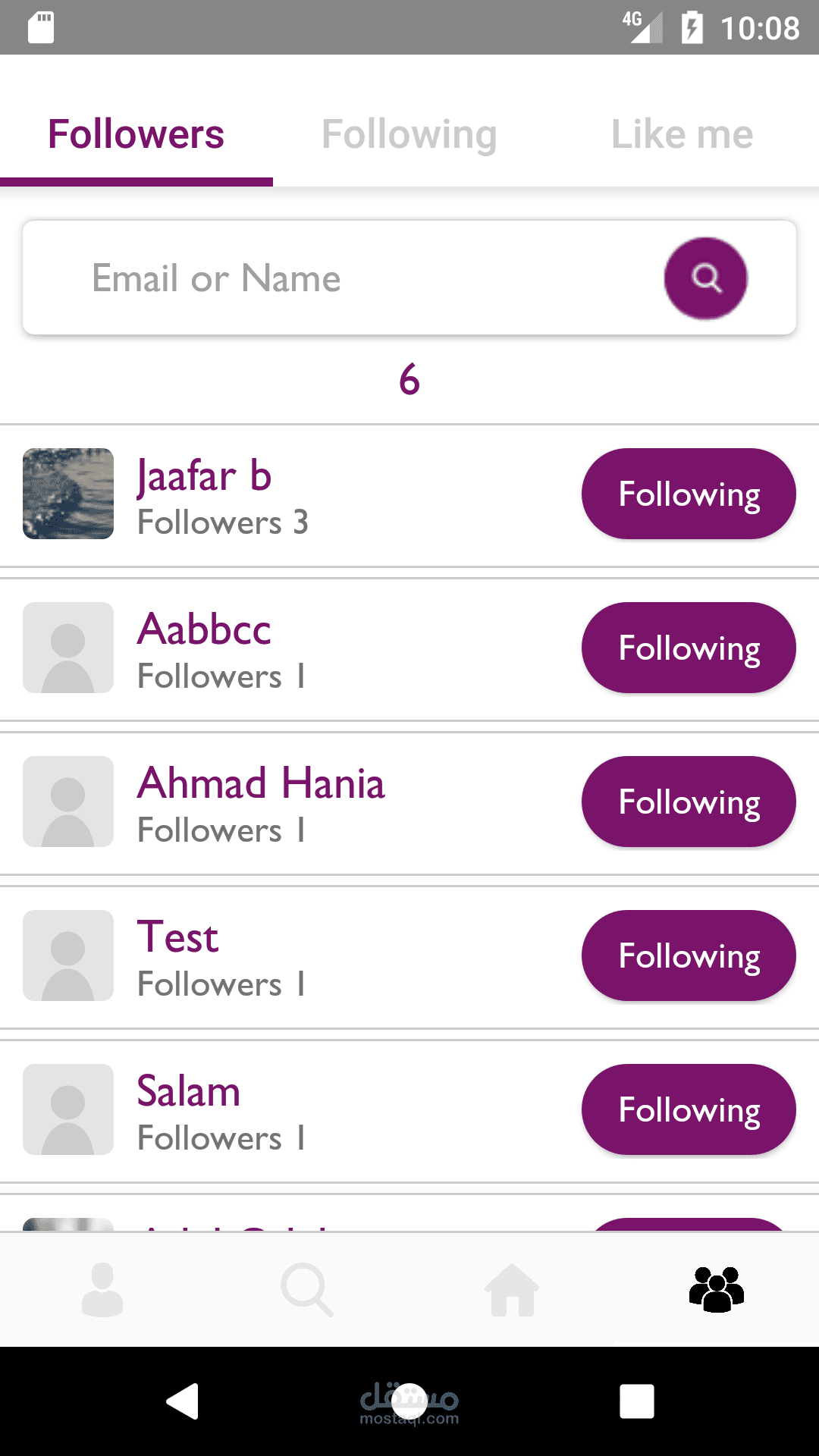This screenshot has height=1456, width=819.
Task: Switch to the Following tab
Action: pyautogui.click(x=409, y=134)
